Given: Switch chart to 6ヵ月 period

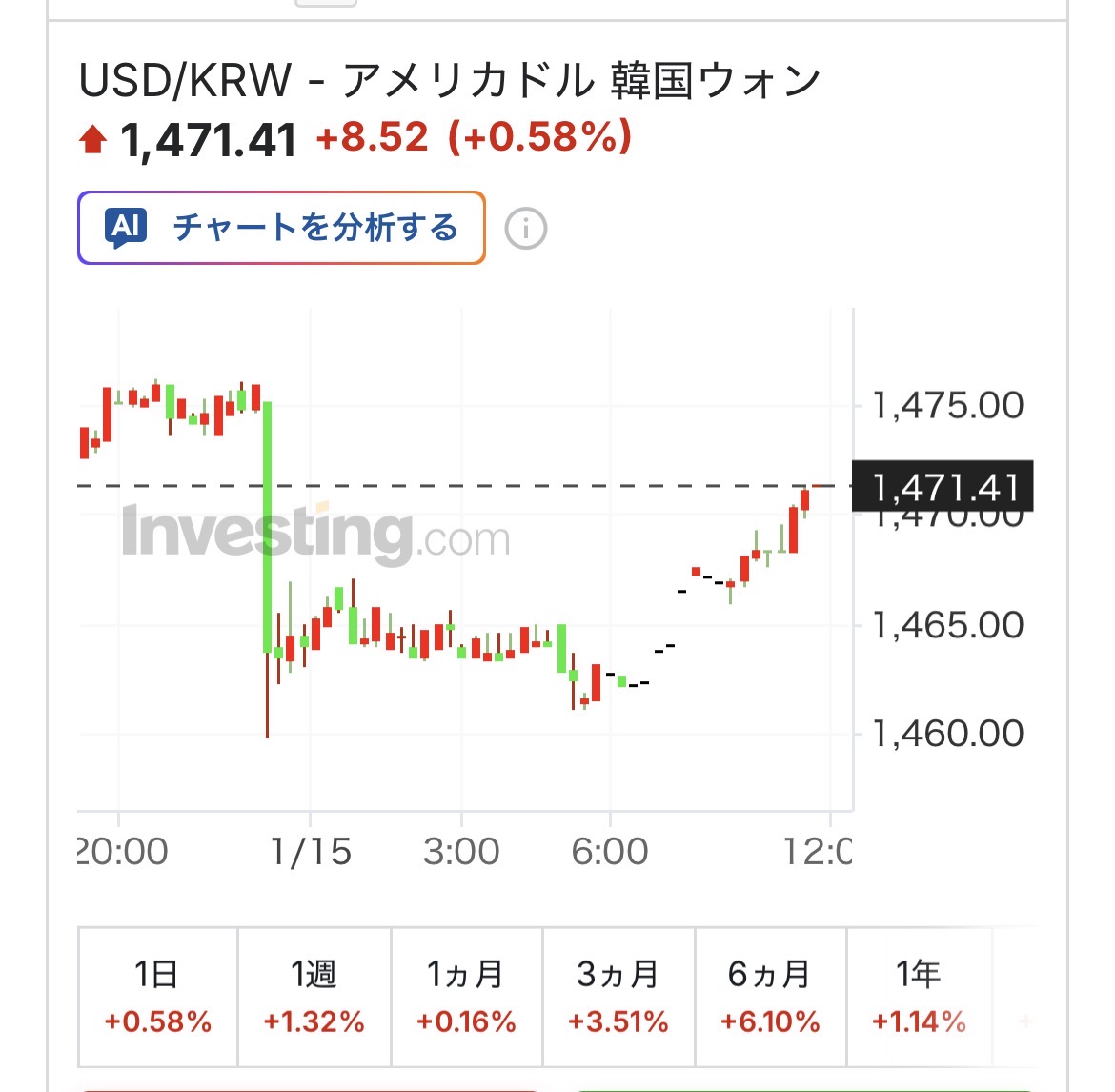Looking at the screenshot, I should [x=771, y=997].
